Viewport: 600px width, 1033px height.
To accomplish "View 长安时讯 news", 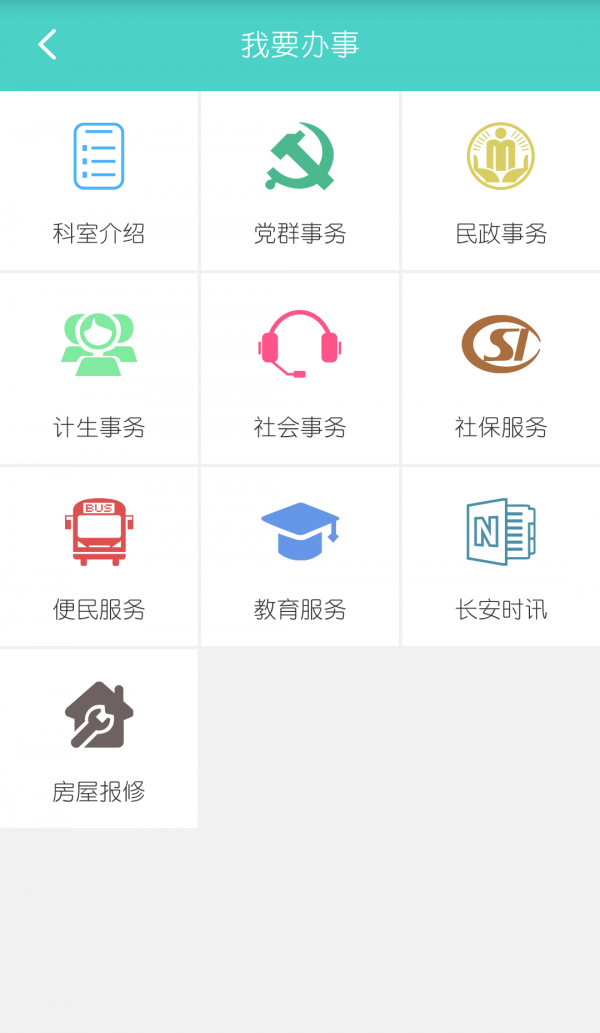I will click(501, 557).
